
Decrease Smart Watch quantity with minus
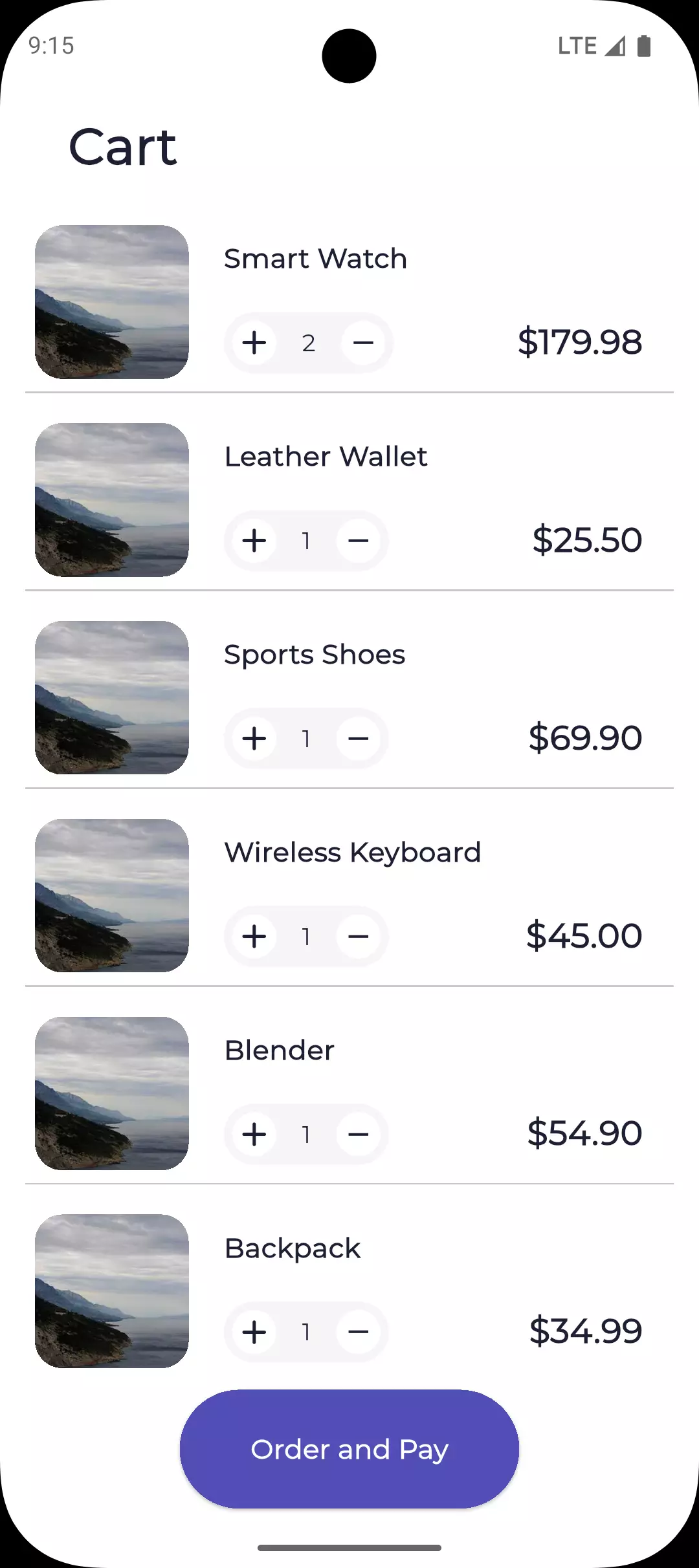pos(363,343)
